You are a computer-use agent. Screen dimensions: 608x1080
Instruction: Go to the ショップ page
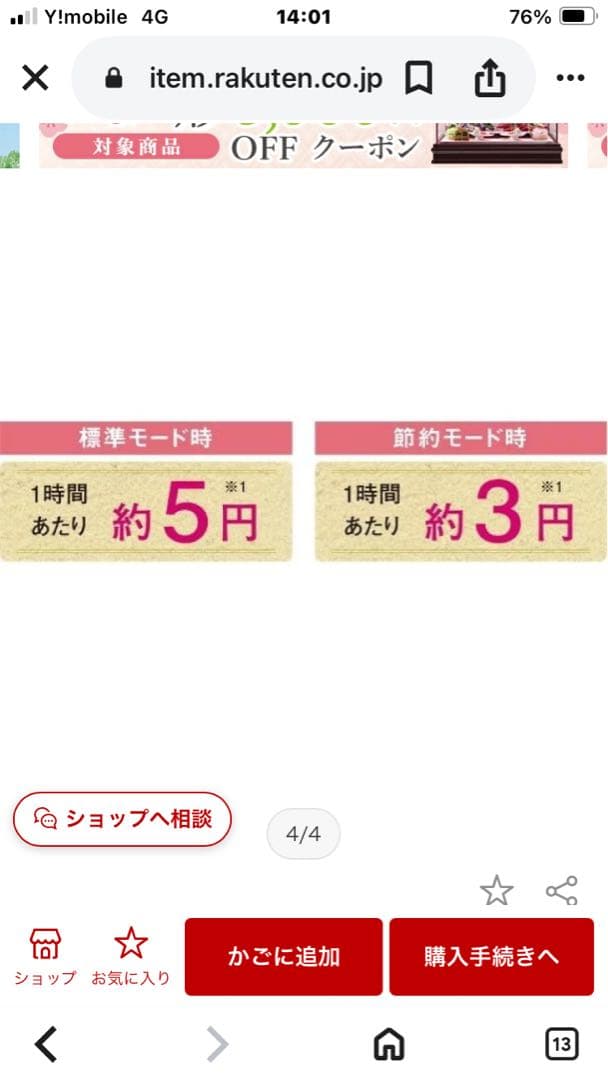coord(45,956)
